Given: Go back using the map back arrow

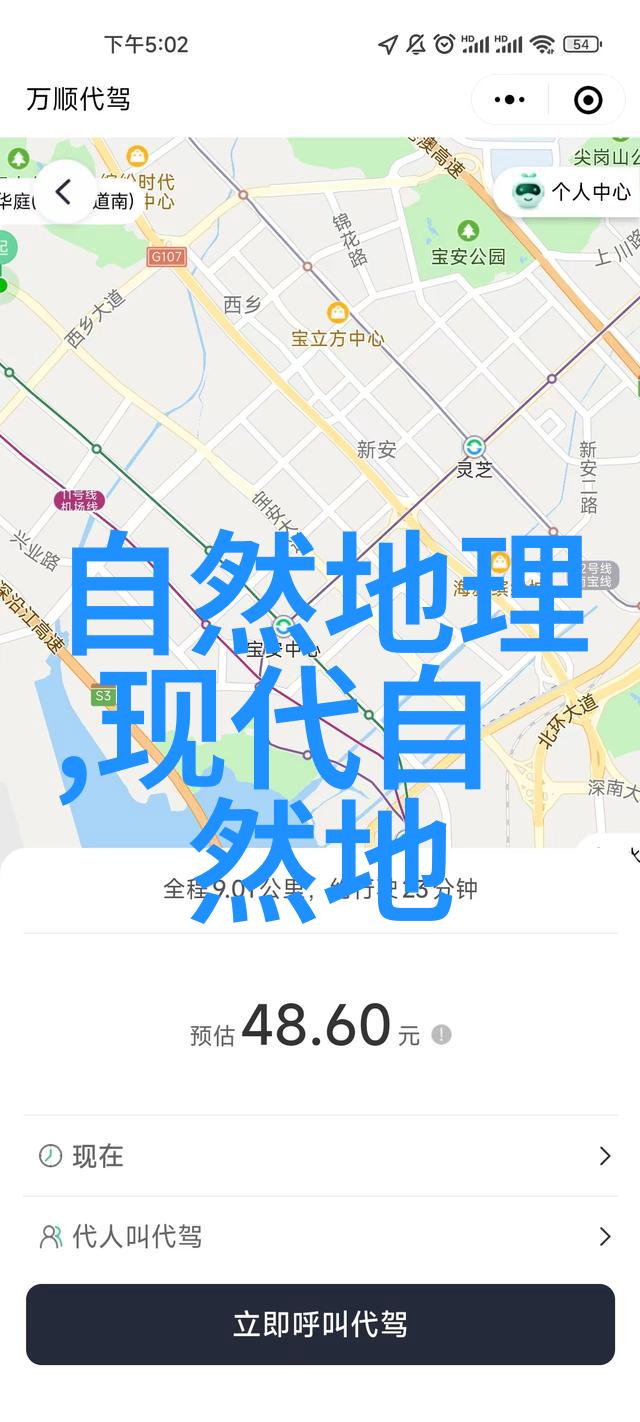Looking at the screenshot, I should (x=63, y=193).
